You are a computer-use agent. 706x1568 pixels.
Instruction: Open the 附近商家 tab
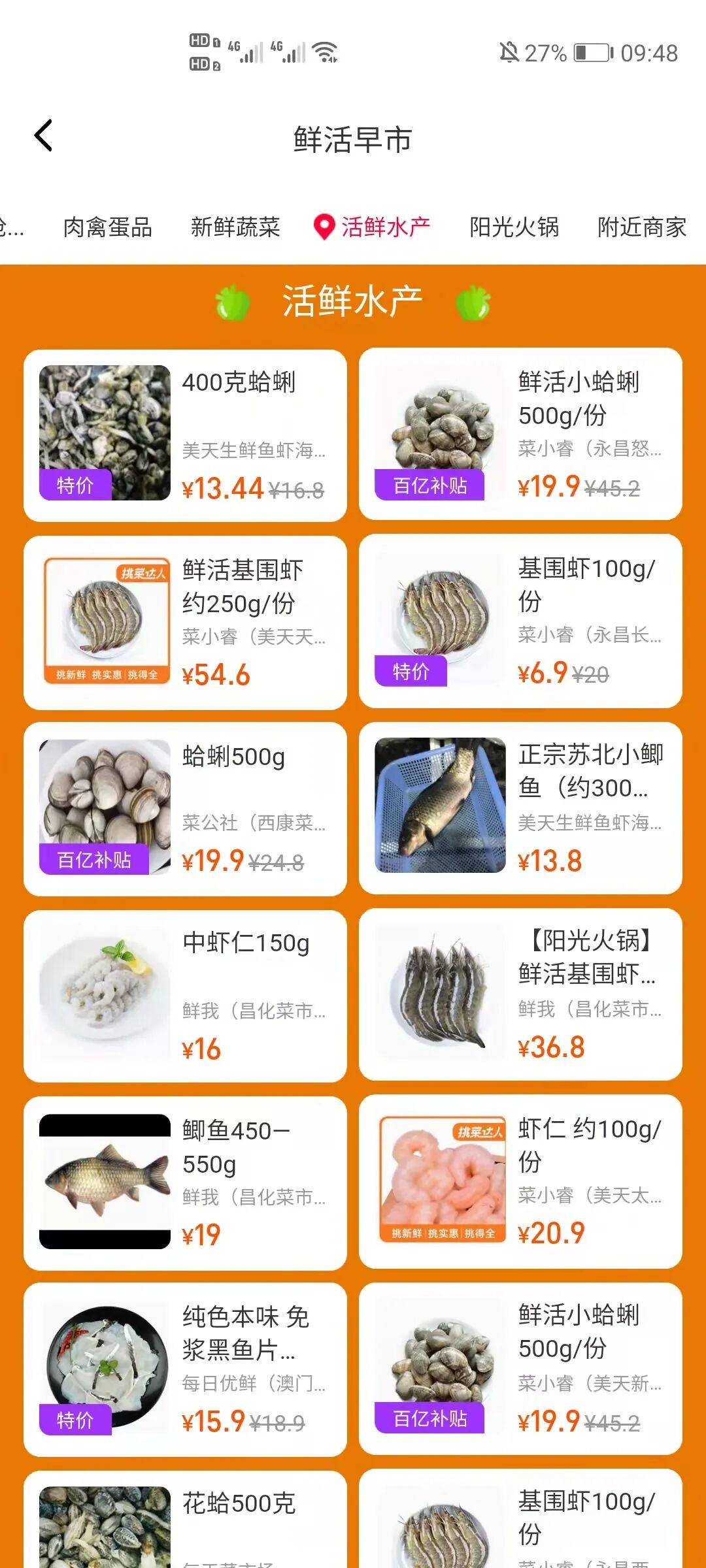click(x=641, y=227)
